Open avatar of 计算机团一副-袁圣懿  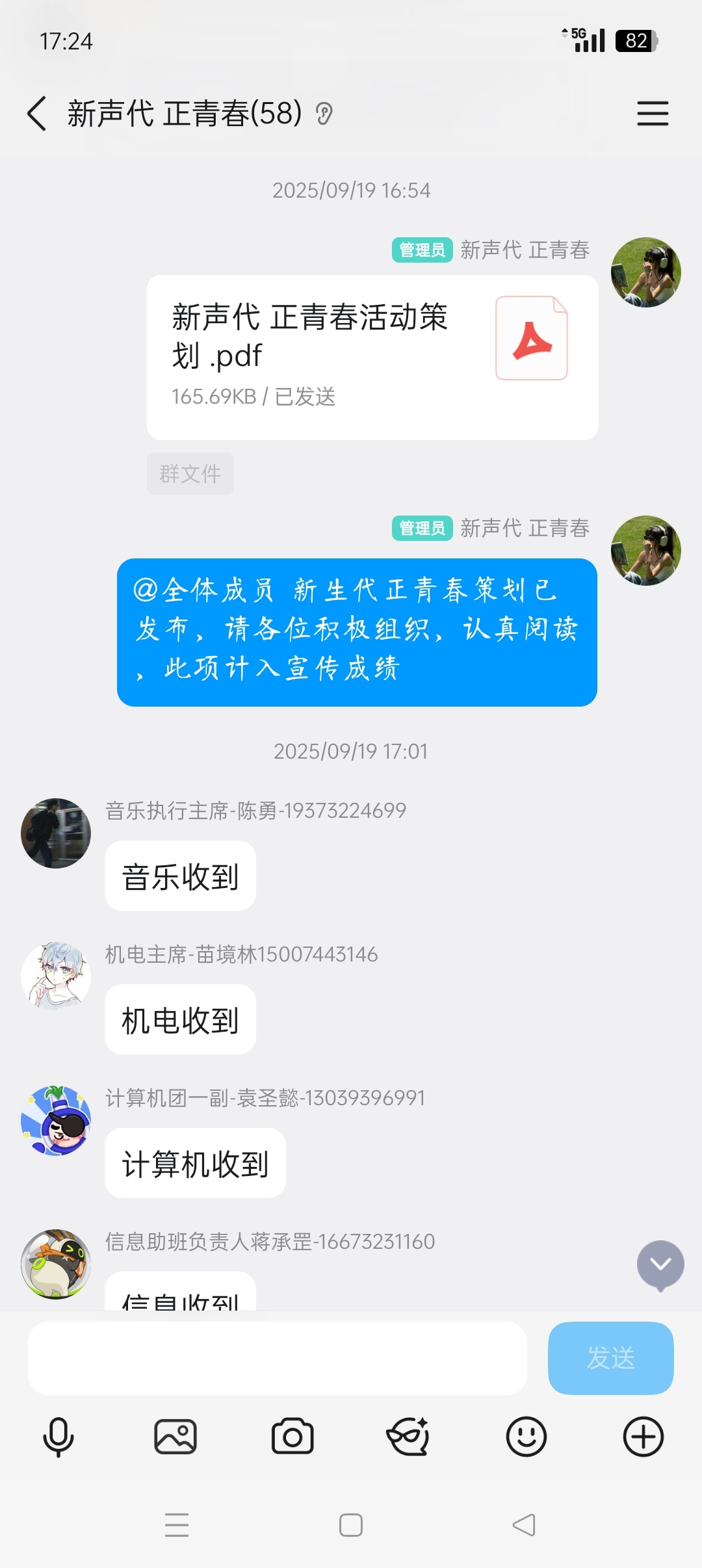pos(56,1120)
